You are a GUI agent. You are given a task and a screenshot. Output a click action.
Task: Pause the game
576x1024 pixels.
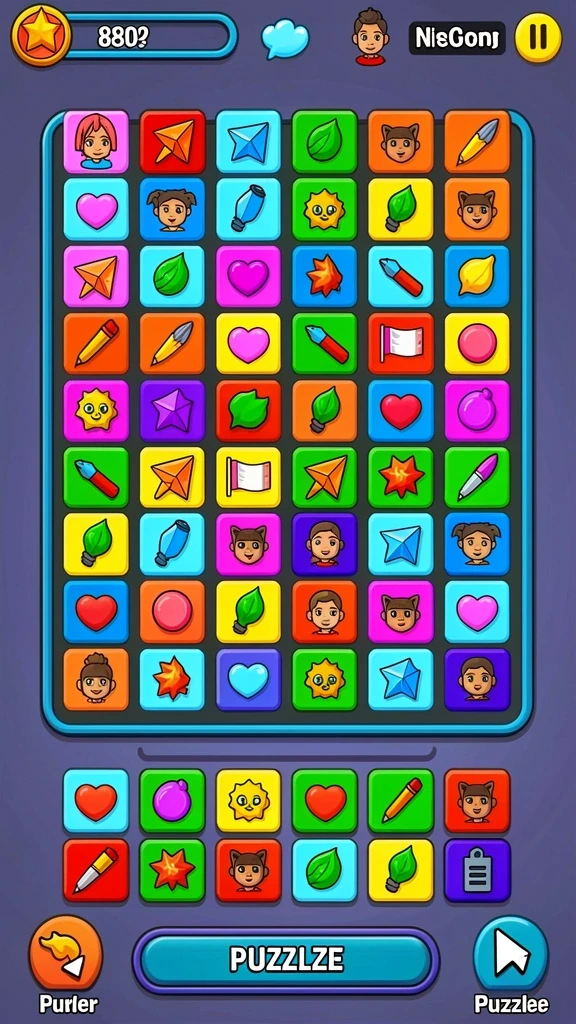pyautogui.click(x=537, y=37)
